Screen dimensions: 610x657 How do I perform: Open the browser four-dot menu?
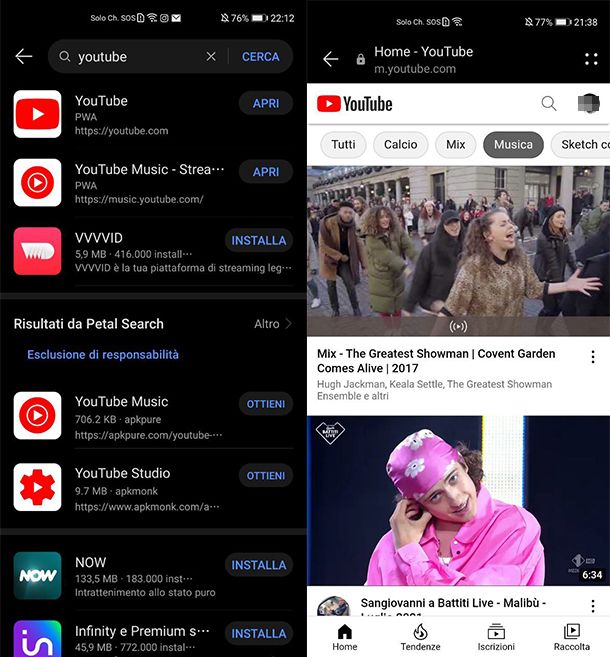point(591,60)
